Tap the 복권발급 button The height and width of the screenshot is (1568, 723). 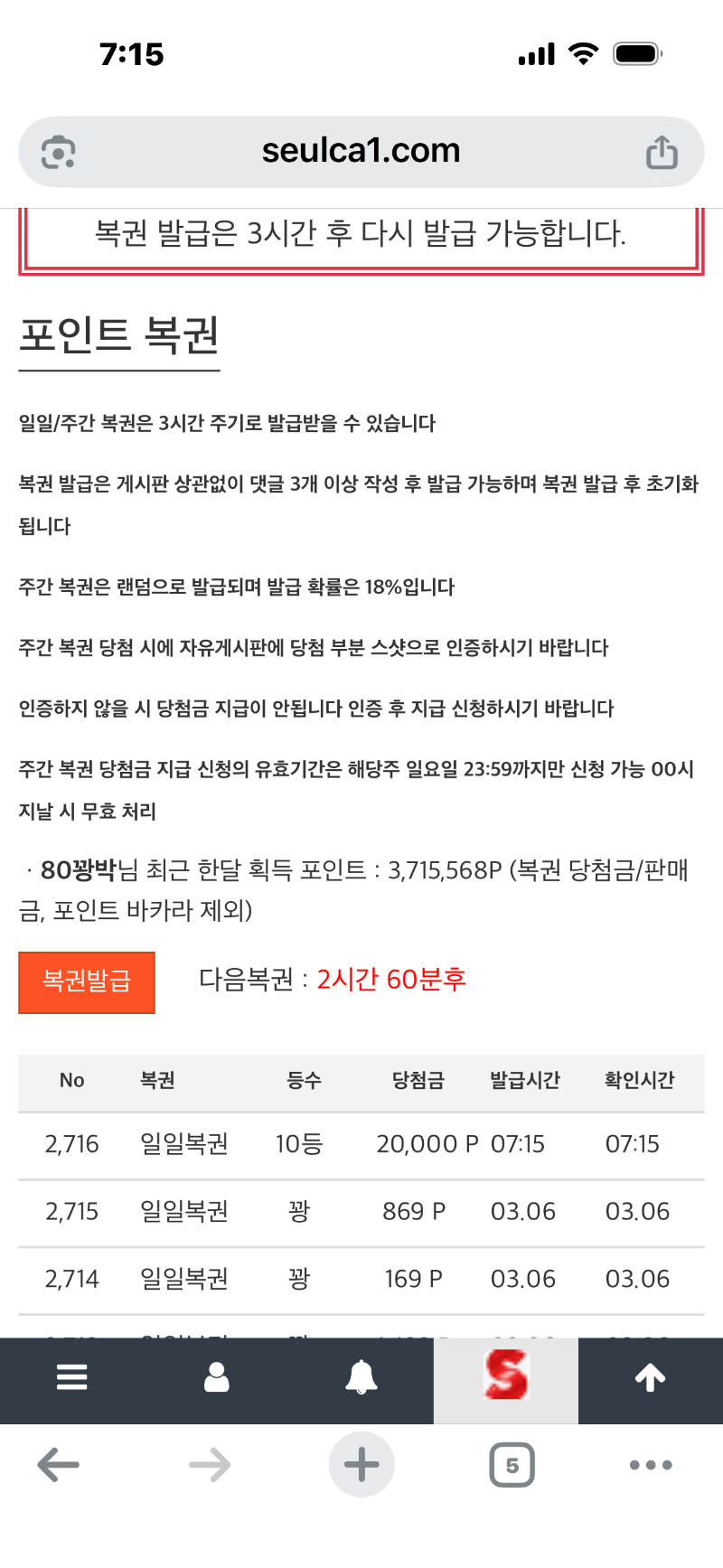pos(87,981)
